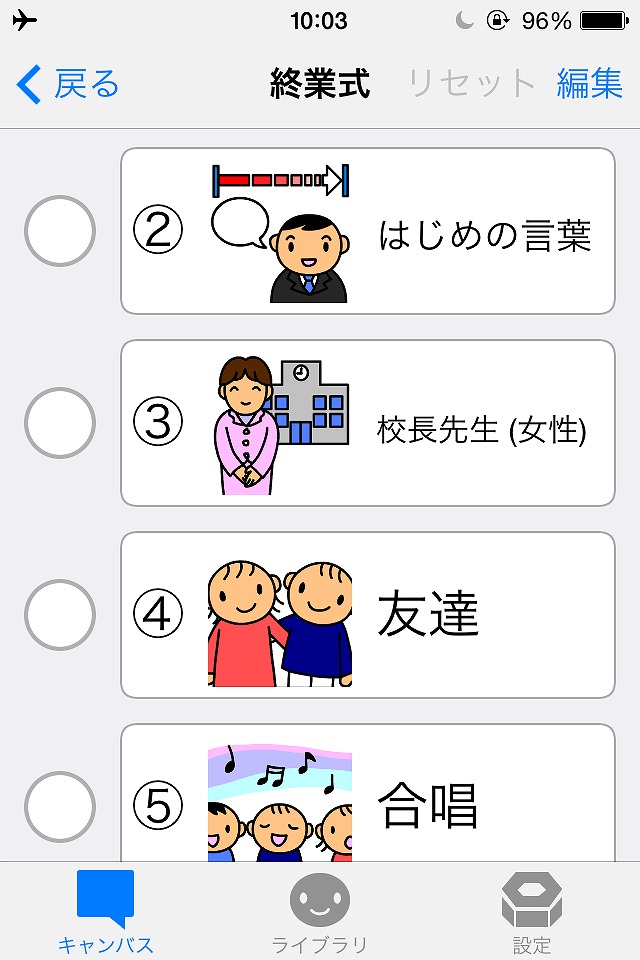640x960 pixels.
Task: Mark the 校長先生 (女性) step as done
Action: point(60,423)
